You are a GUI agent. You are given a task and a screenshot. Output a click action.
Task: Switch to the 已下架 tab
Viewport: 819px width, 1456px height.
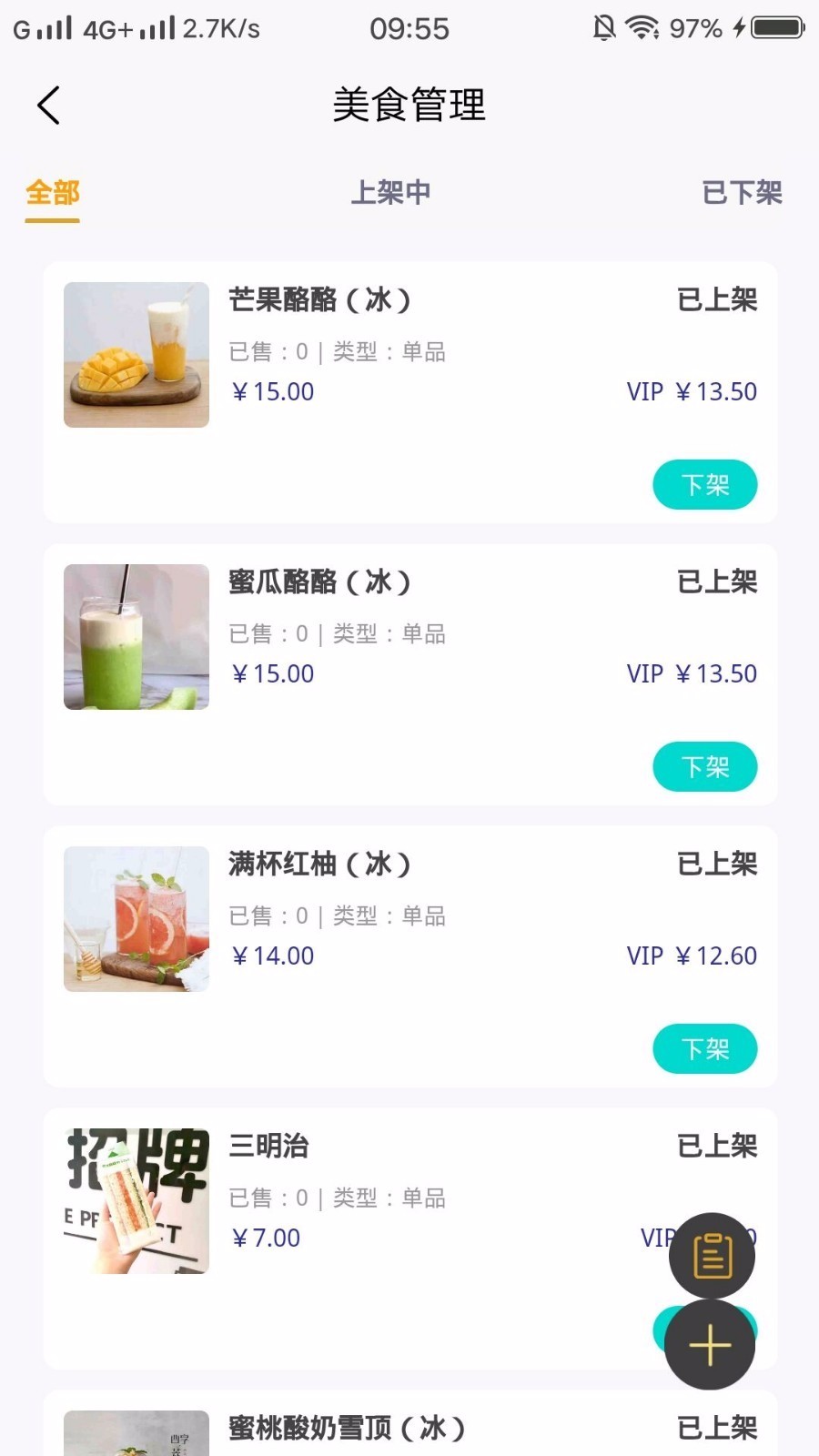click(x=742, y=193)
